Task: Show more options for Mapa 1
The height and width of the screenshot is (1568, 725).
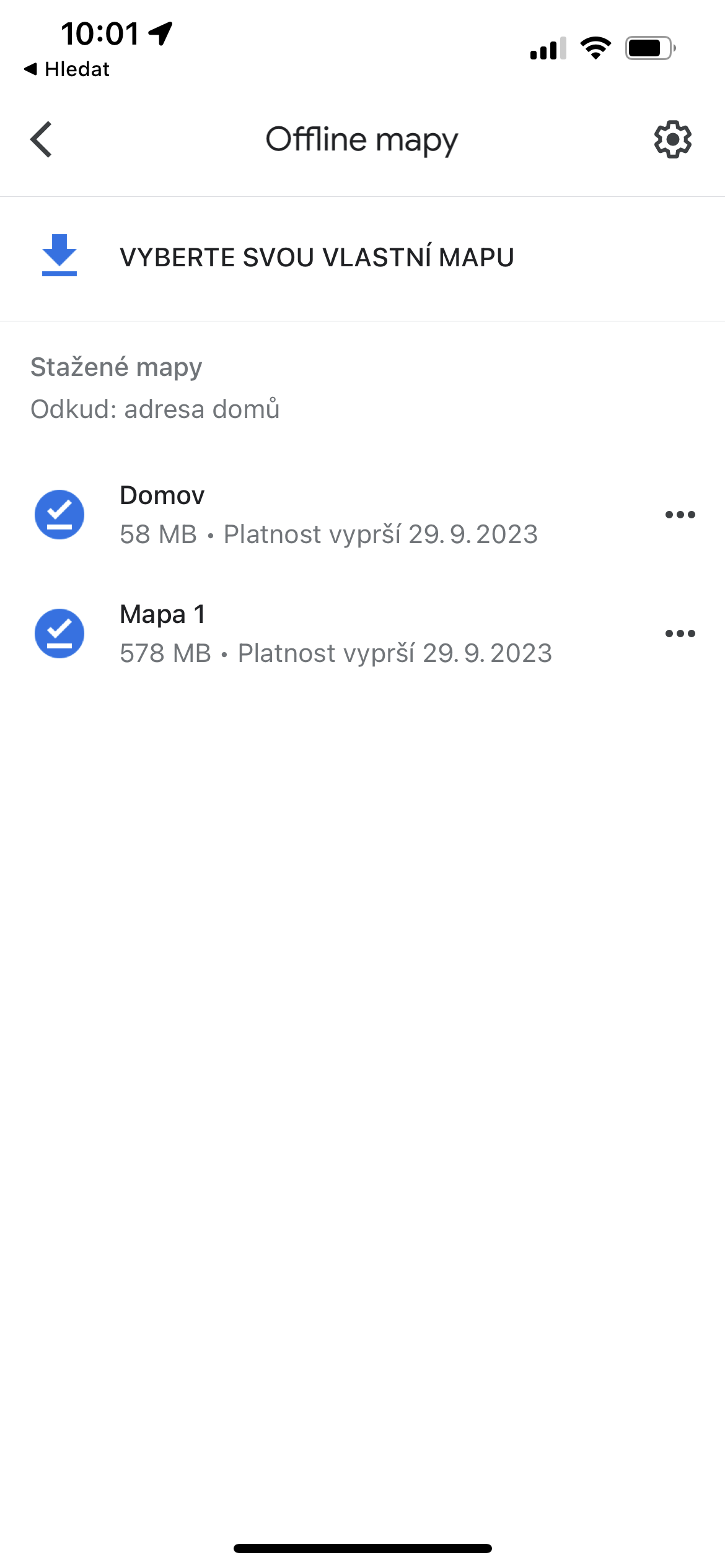Action: pos(680,634)
